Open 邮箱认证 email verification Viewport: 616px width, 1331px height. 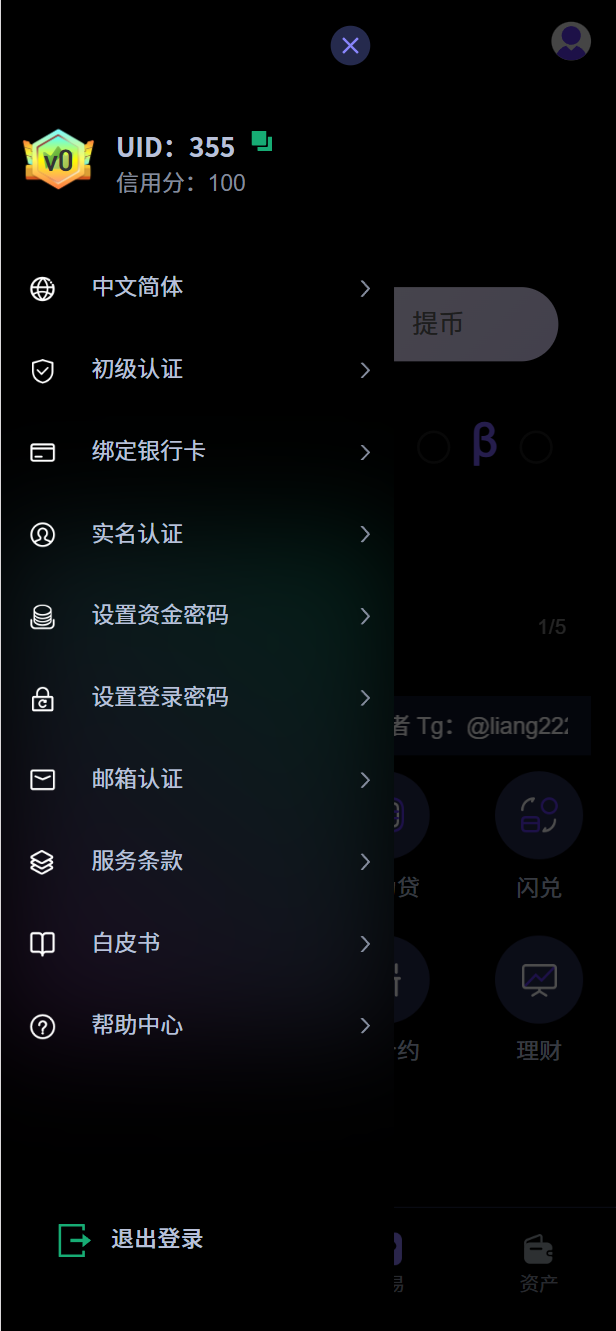(200, 780)
